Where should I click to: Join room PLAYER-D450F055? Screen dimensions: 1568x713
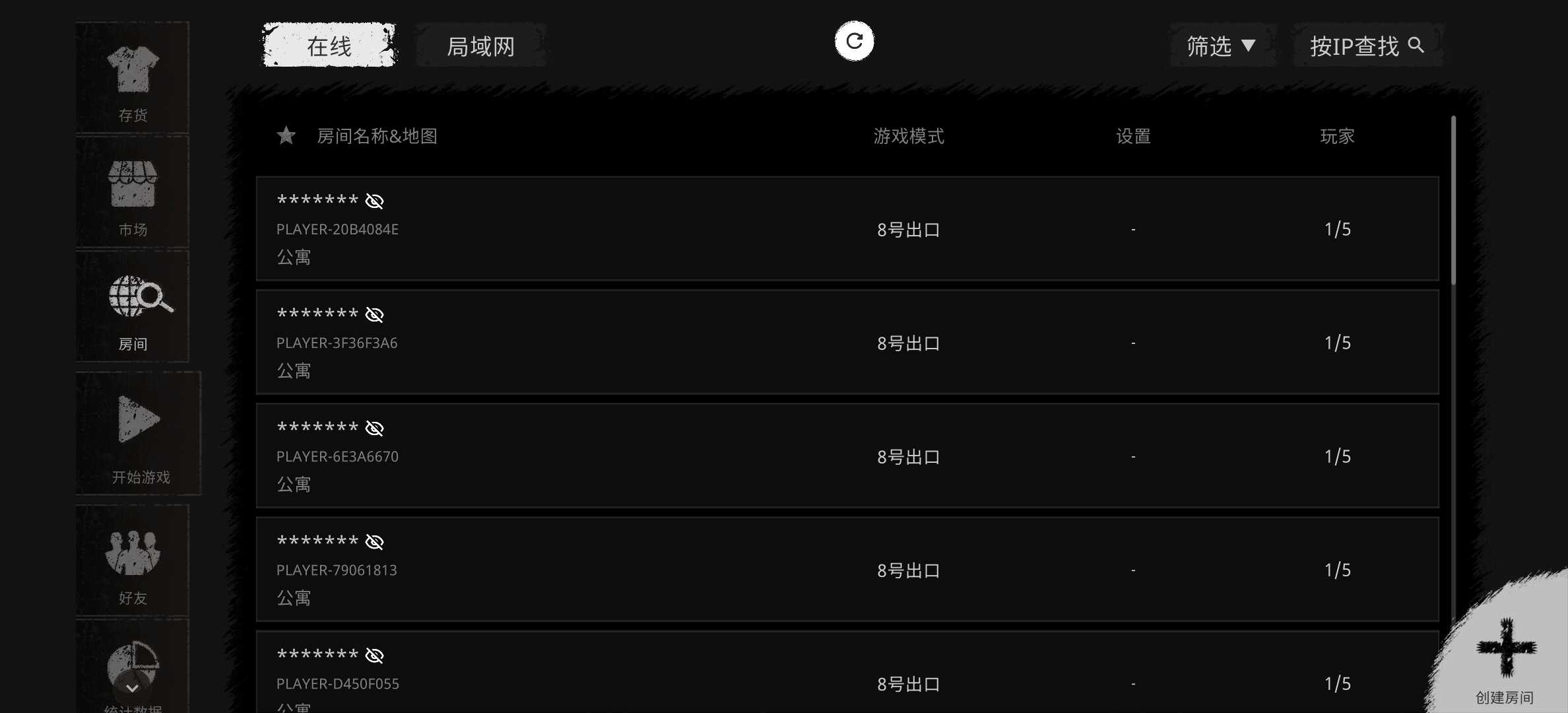pyautogui.click(x=847, y=677)
